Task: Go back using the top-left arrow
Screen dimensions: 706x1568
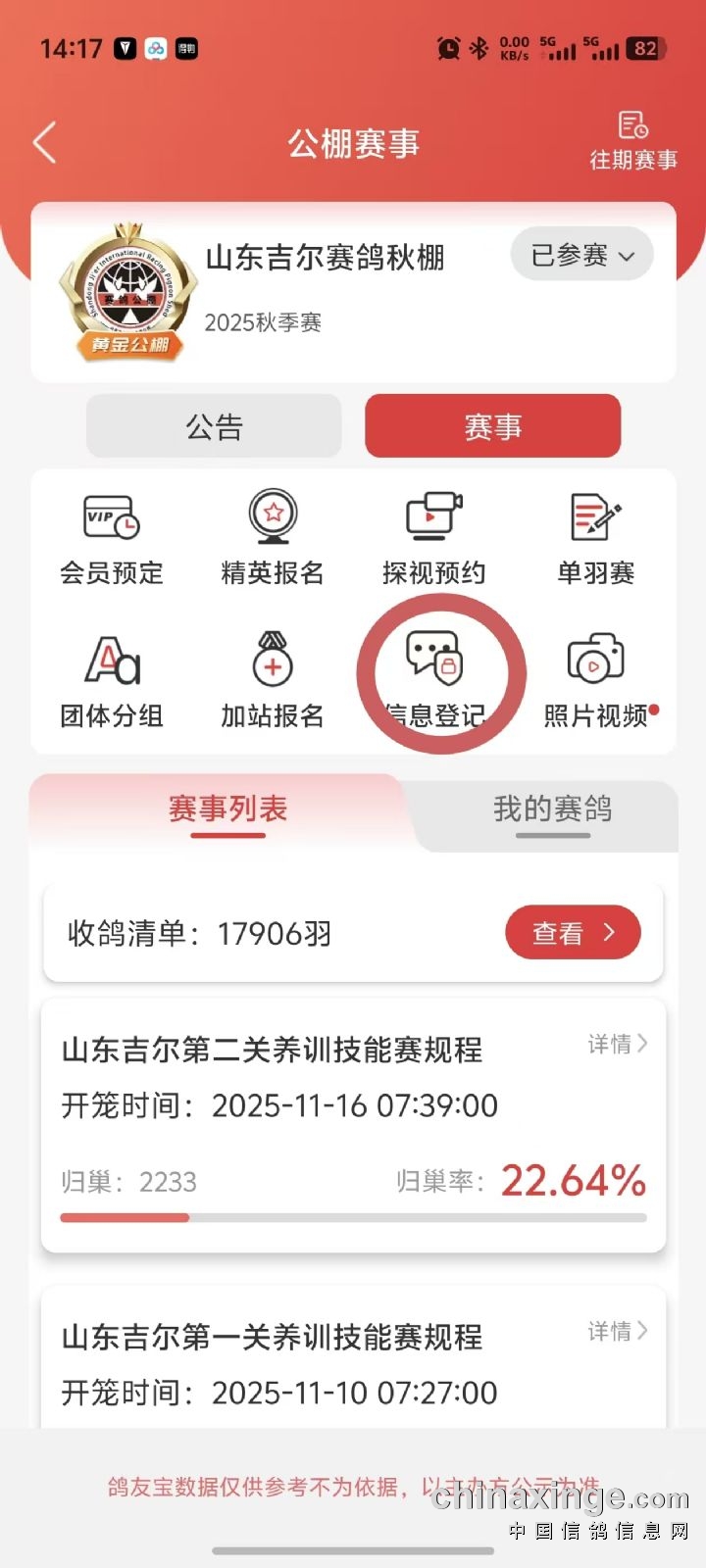Action: click(45, 143)
